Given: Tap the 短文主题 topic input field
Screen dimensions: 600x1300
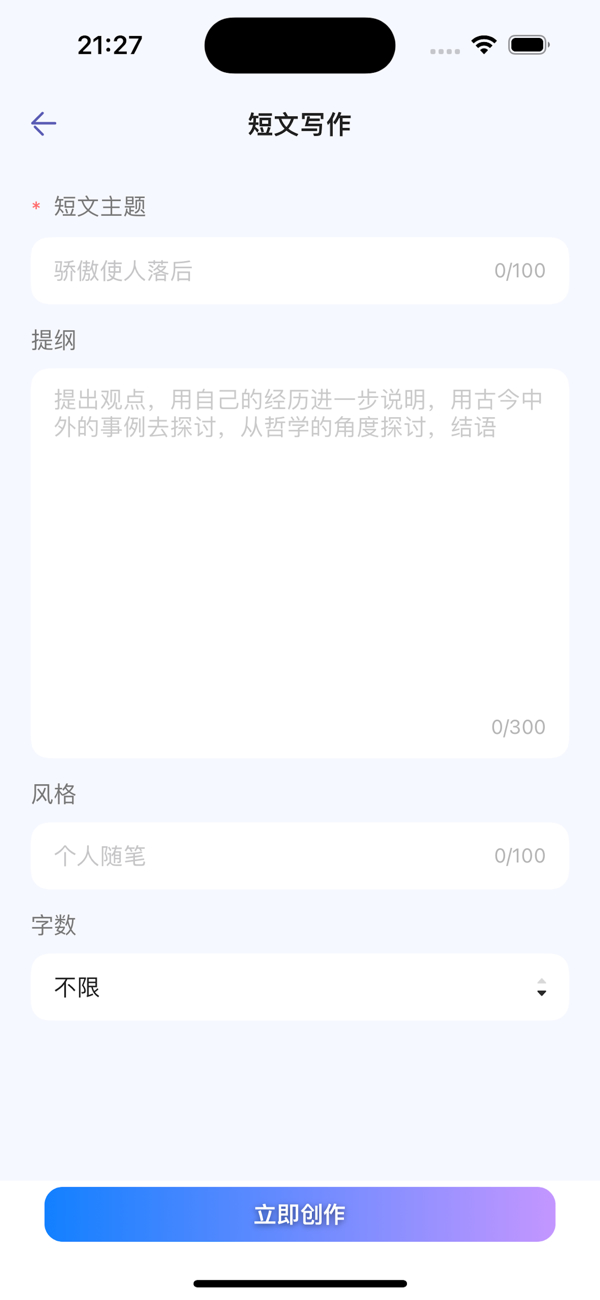Looking at the screenshot, I should pos(300,271).
